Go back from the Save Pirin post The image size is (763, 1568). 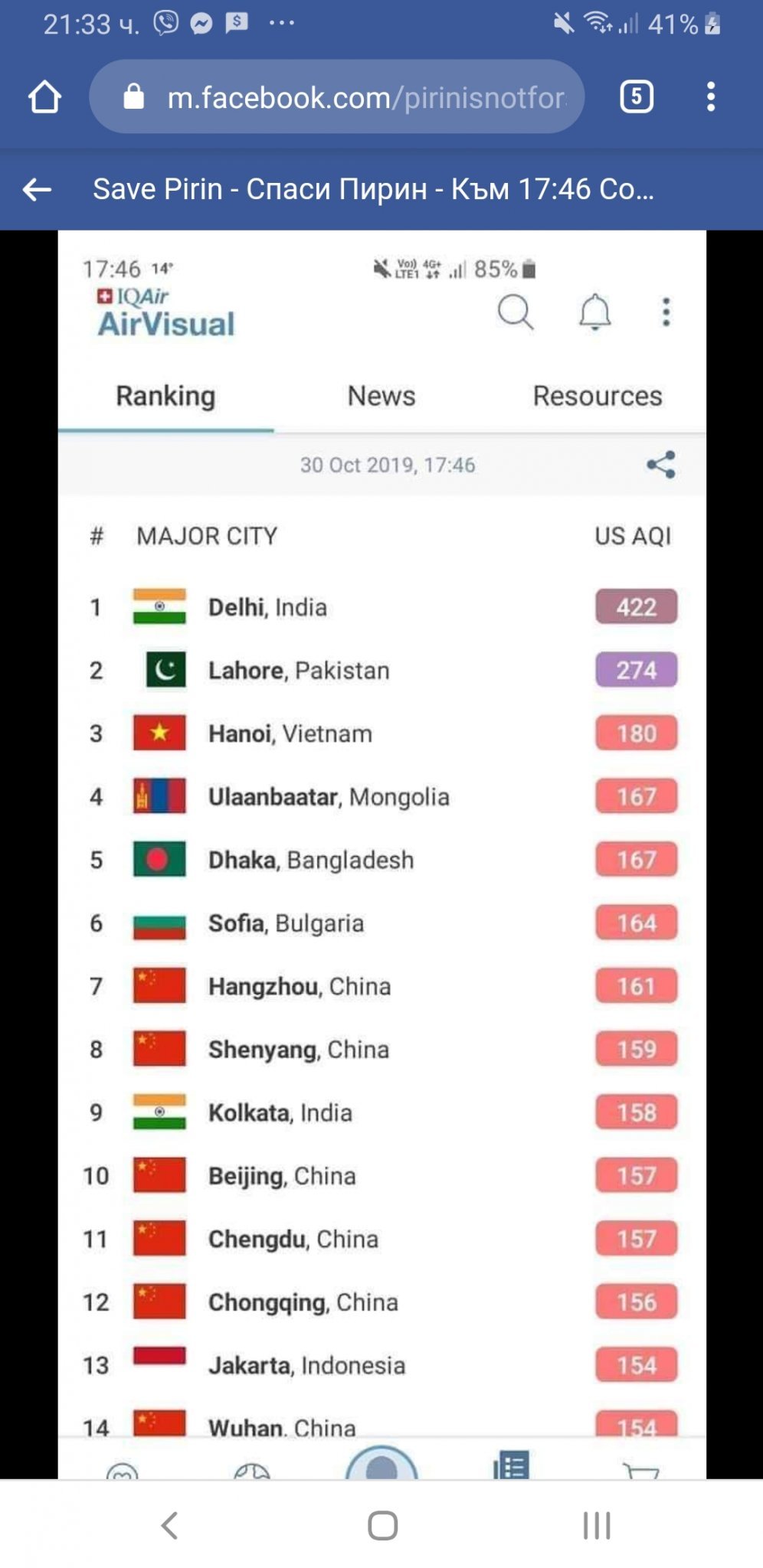37,189
